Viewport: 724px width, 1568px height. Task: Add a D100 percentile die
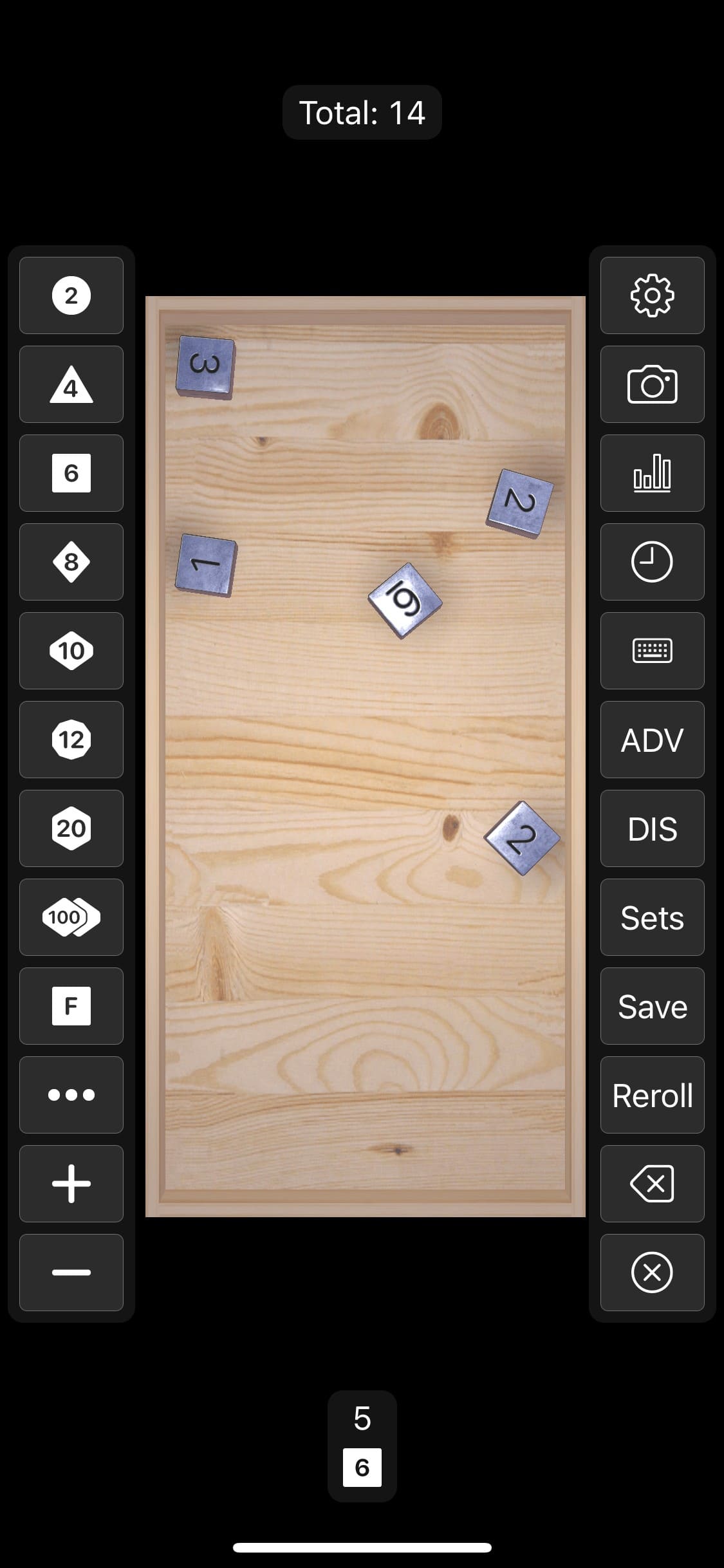tap(71, 917)
